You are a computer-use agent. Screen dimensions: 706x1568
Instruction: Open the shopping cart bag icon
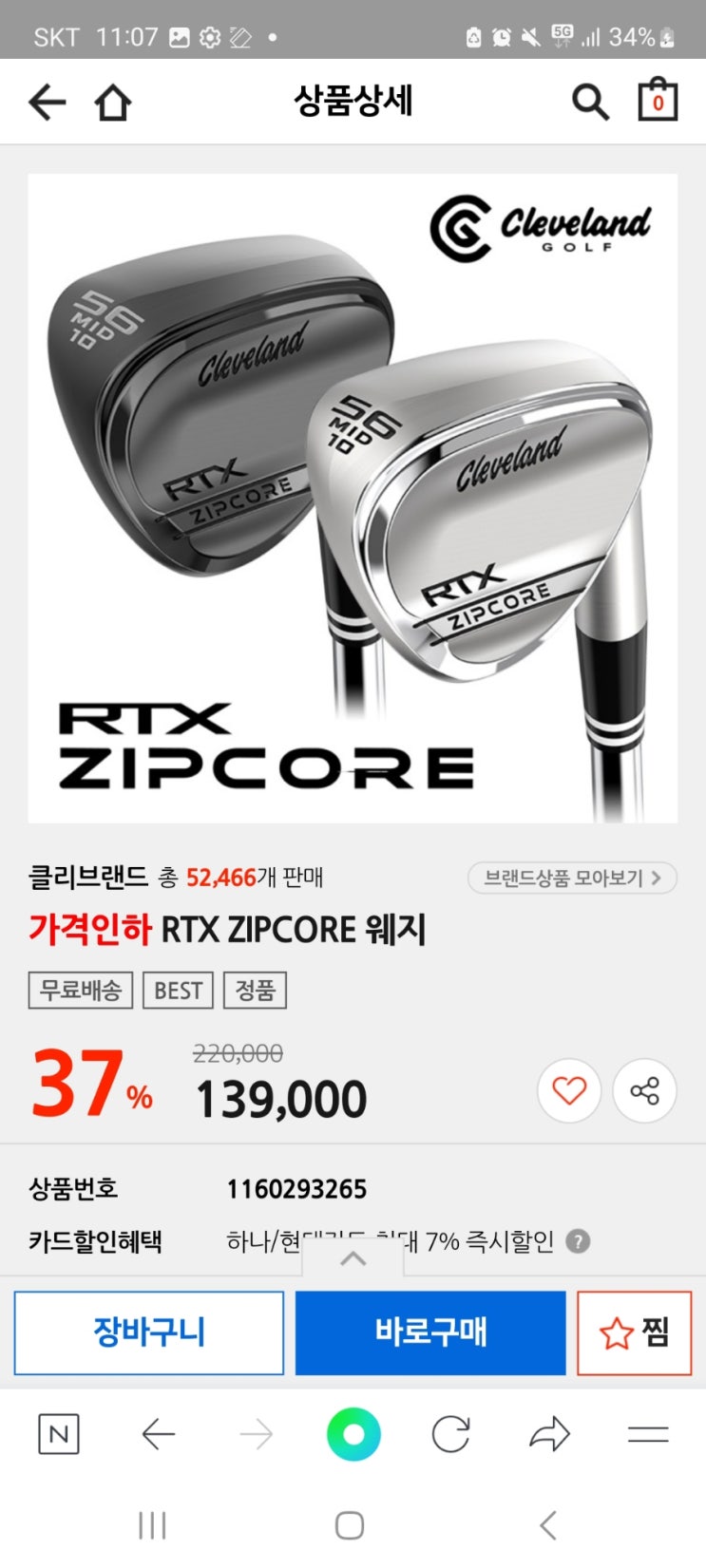(658, 101)
